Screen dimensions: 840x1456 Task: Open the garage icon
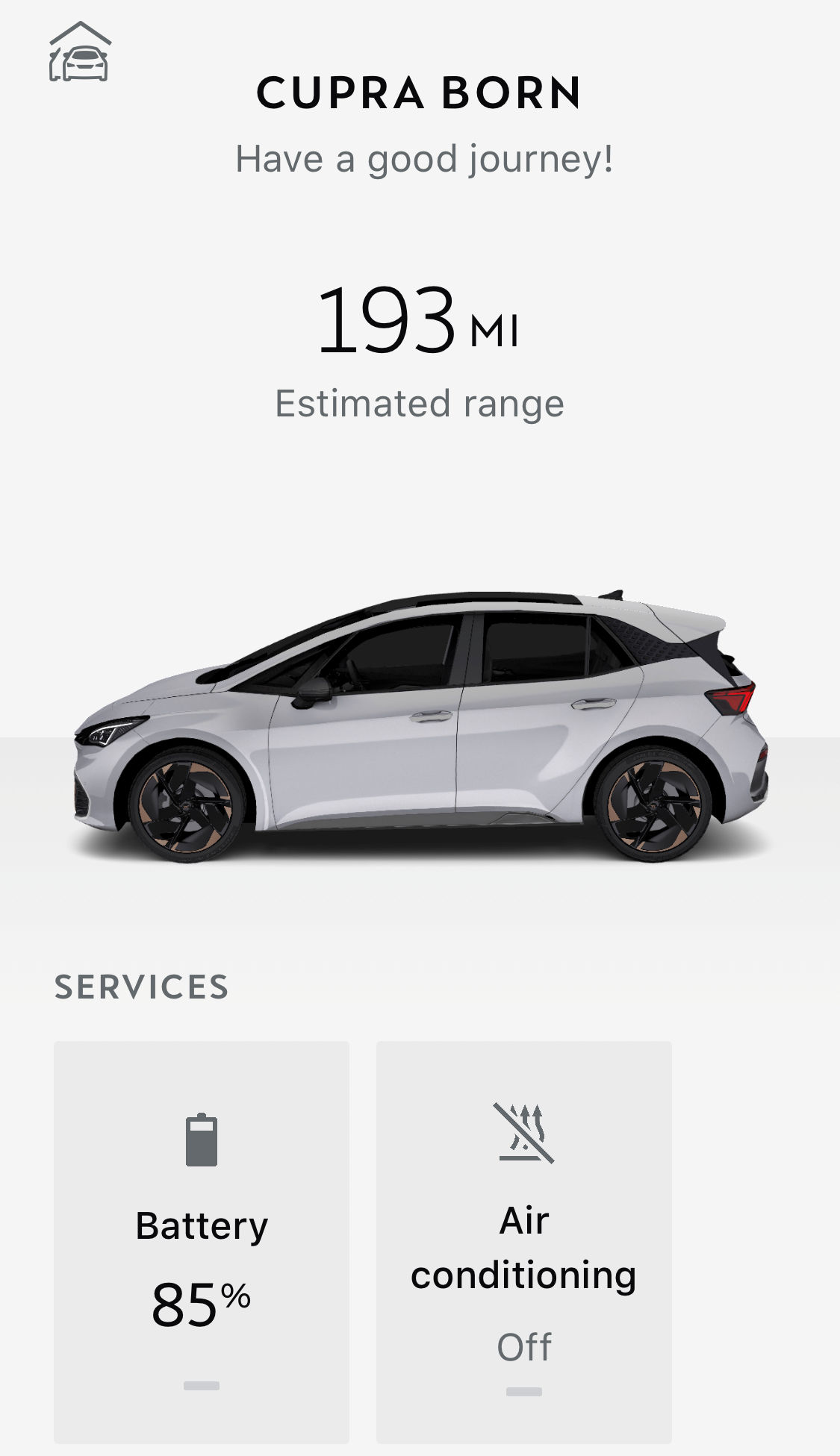click(x=80, y=52)
